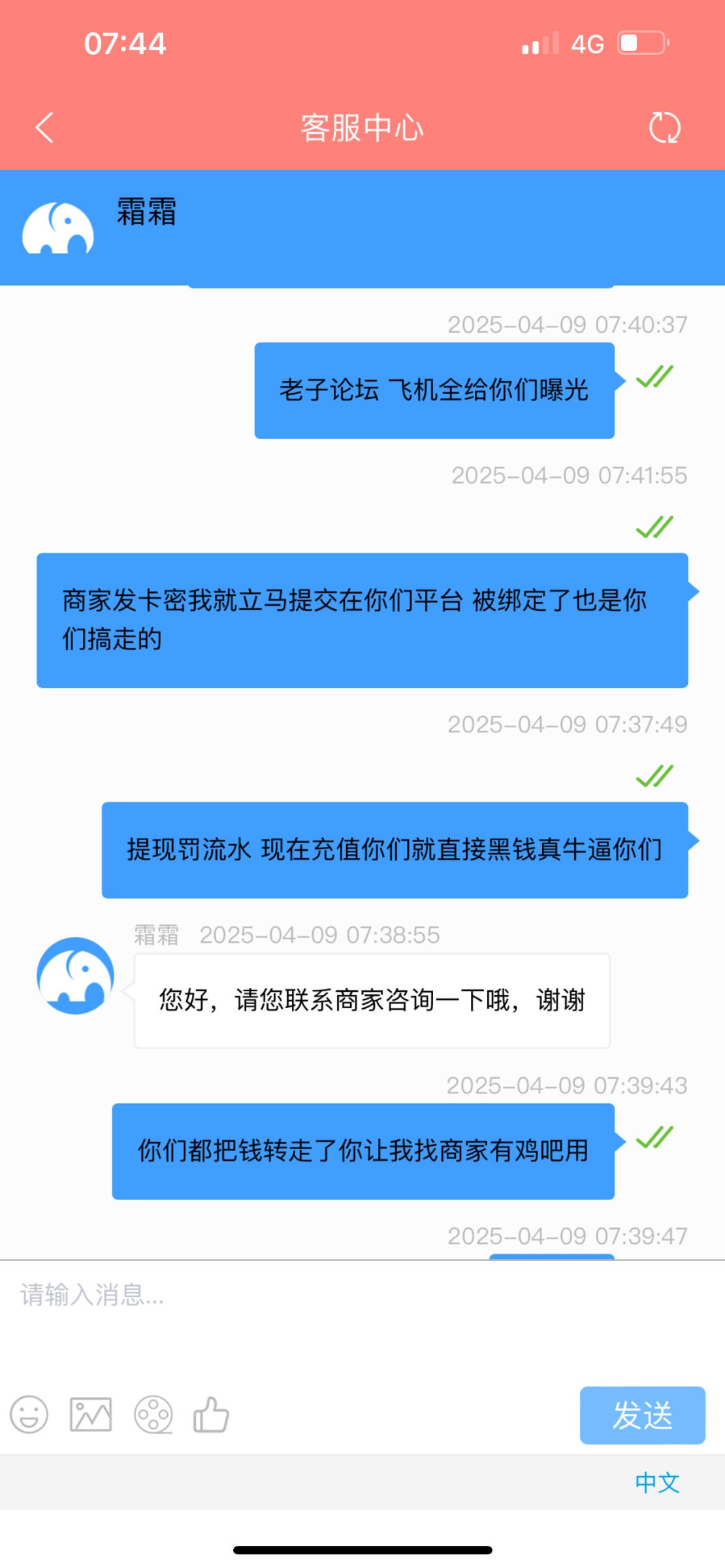
Task: Open the emoji picker
Action: [29, 1414]
